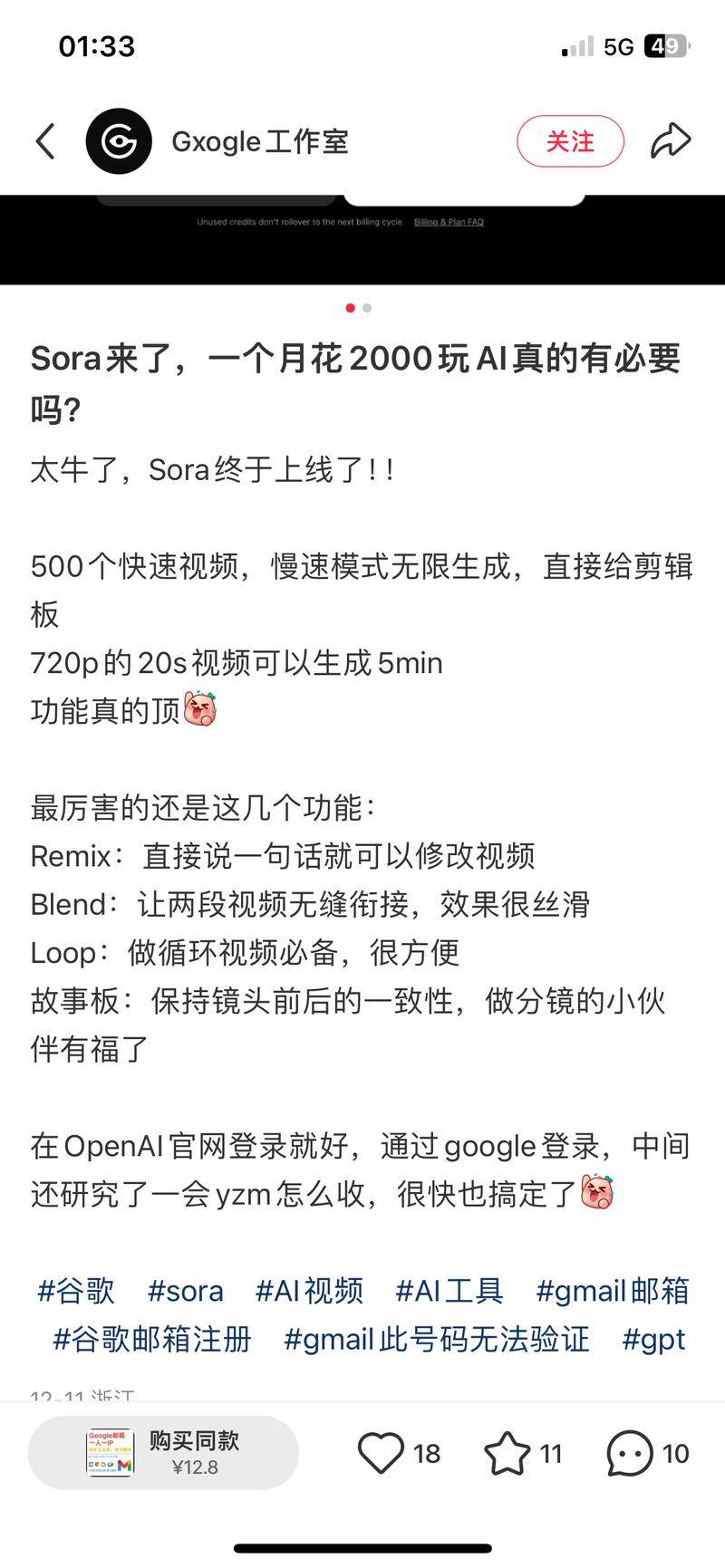
Task: Open comments via the speech bubble icon
Action: 630,1453
